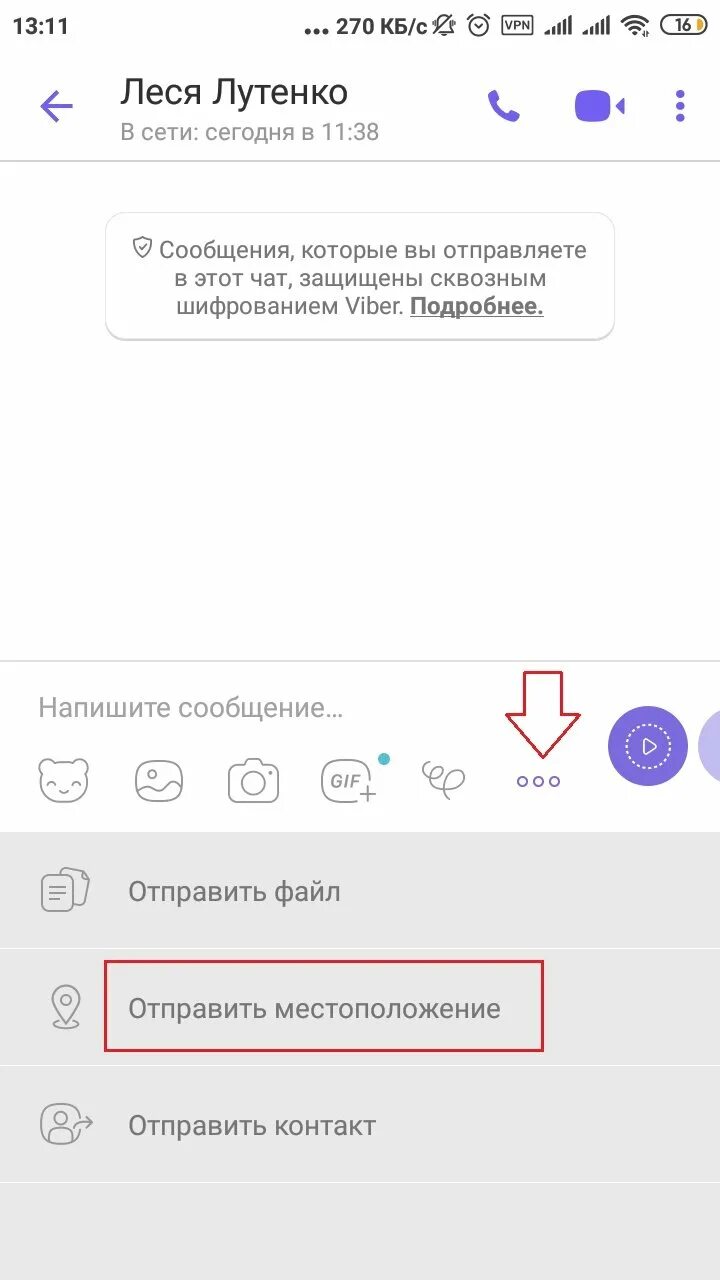The width and height of the screenshot is (720, 1280).
Task: Open the gallery picker
Action: (x=159, y=780)
